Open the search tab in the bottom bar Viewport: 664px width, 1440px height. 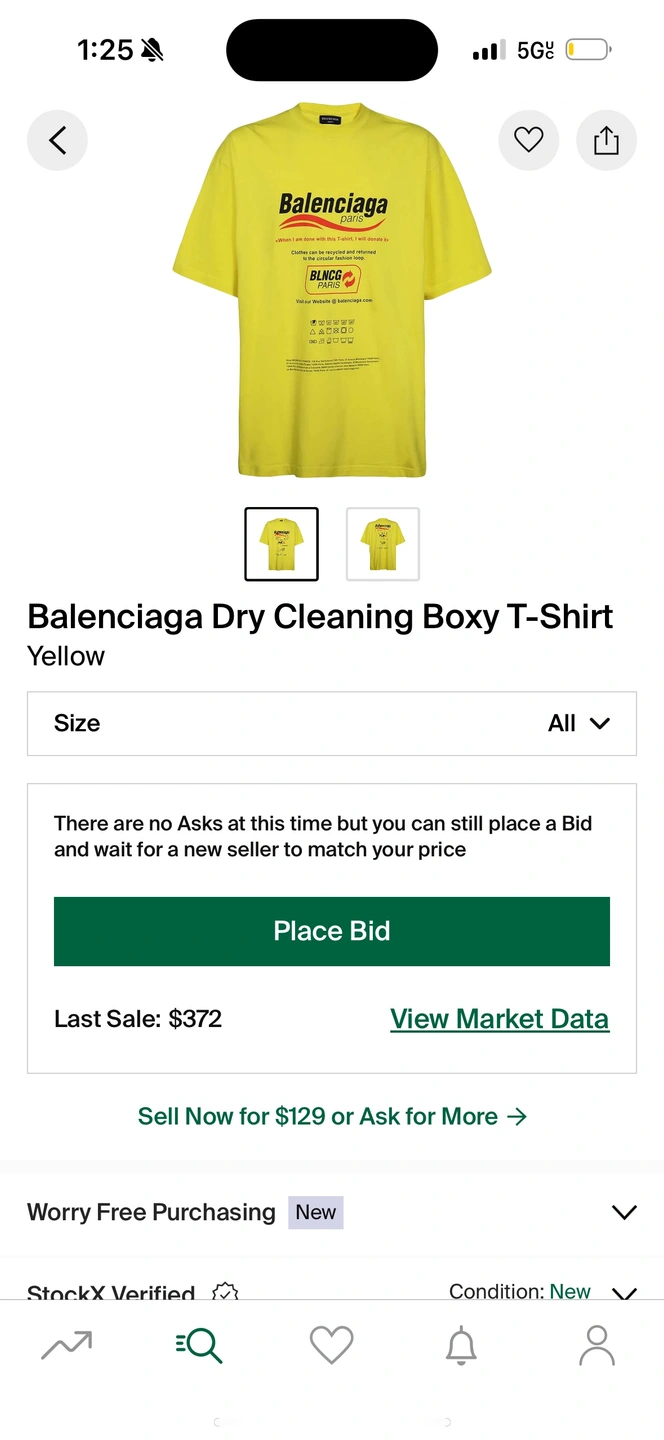pos(199,1345)
